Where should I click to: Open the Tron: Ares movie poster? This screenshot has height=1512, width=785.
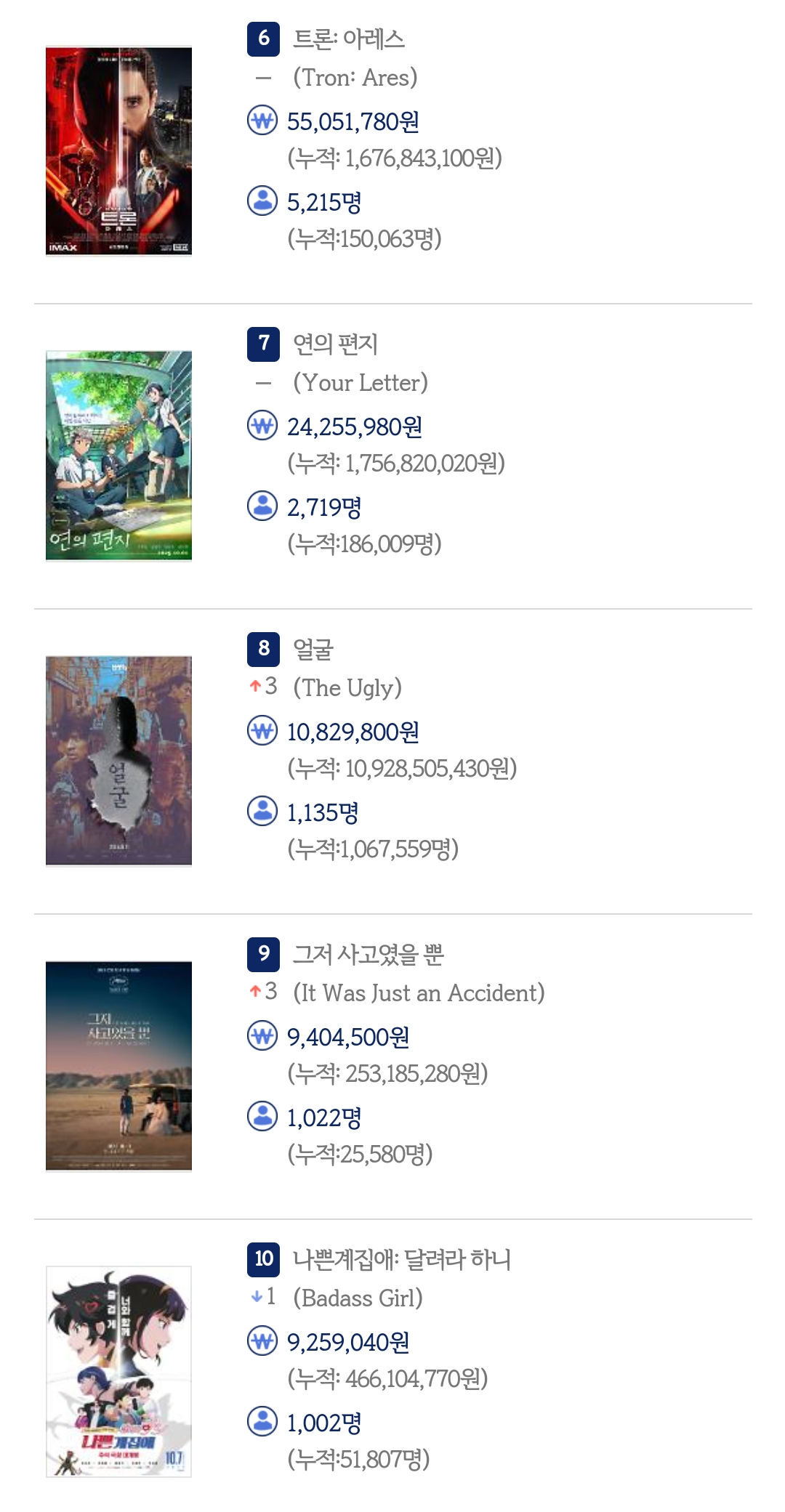pos(118,151)
